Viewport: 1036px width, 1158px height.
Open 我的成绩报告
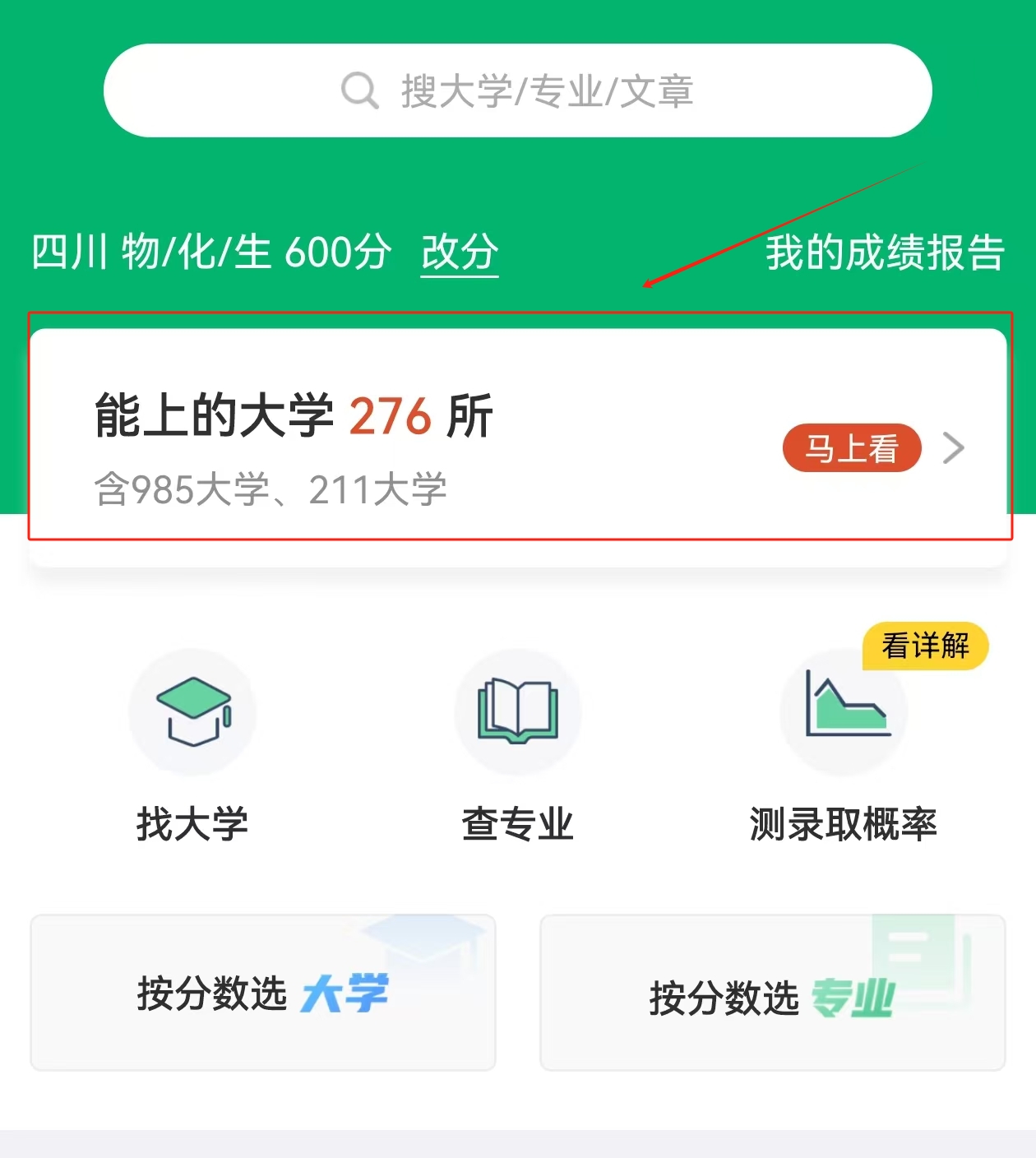tap(885, 252)
